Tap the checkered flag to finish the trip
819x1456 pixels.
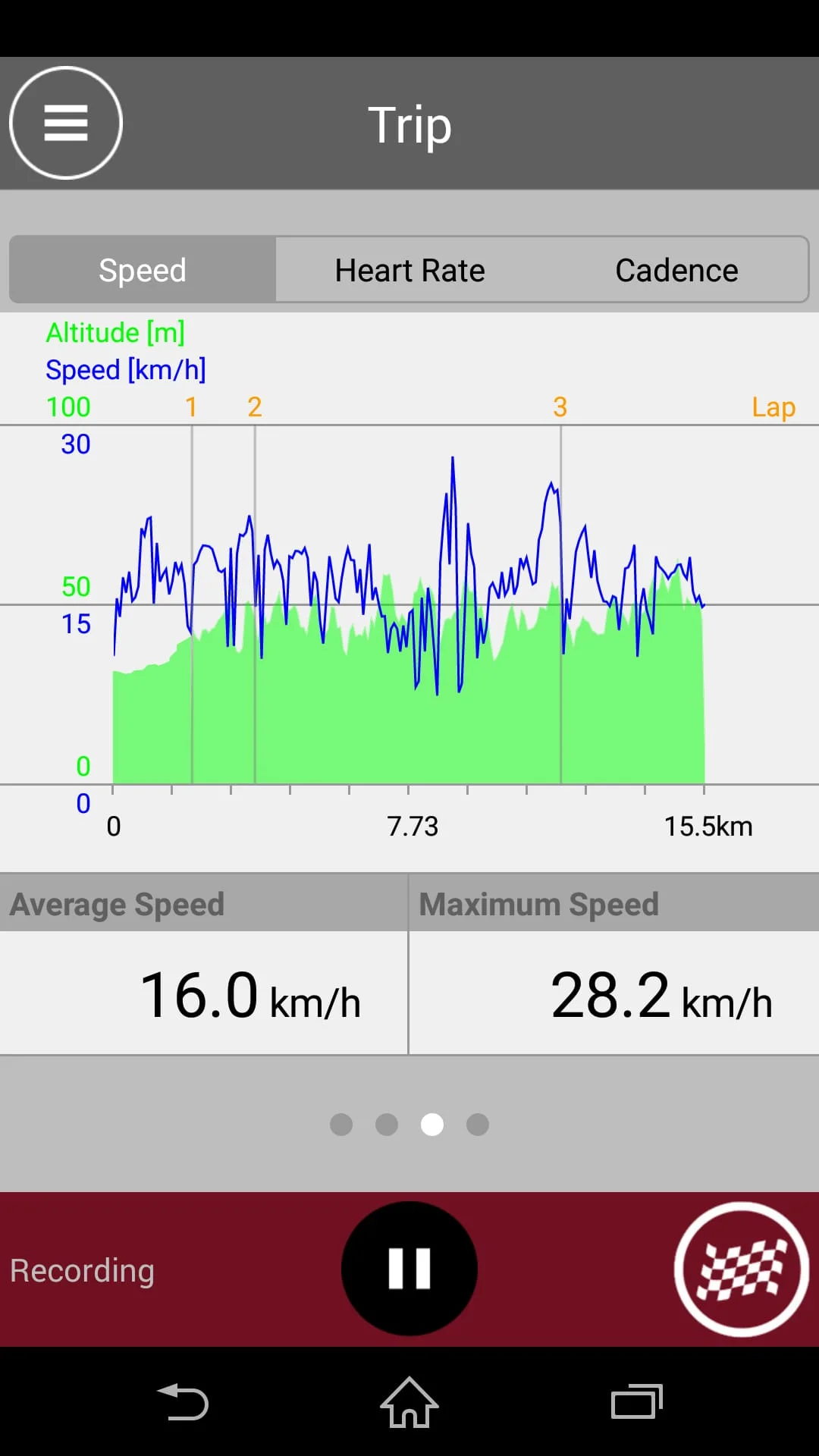(742, 1267)
